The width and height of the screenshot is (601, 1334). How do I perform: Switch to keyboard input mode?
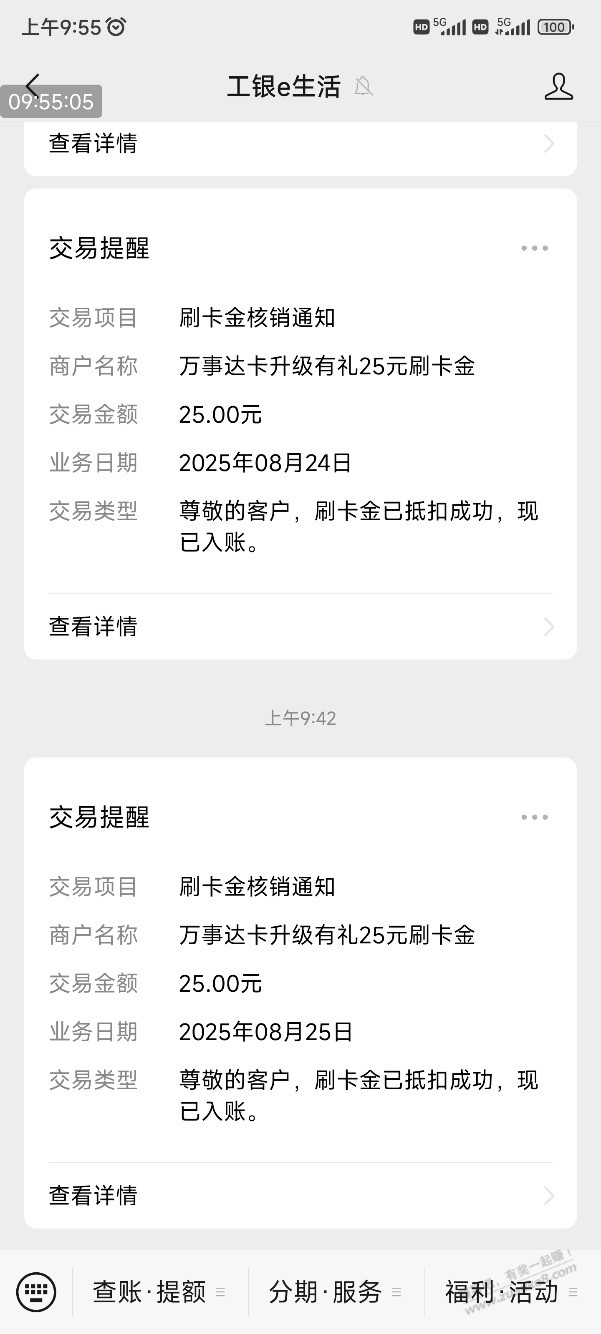pos(37,1292)
